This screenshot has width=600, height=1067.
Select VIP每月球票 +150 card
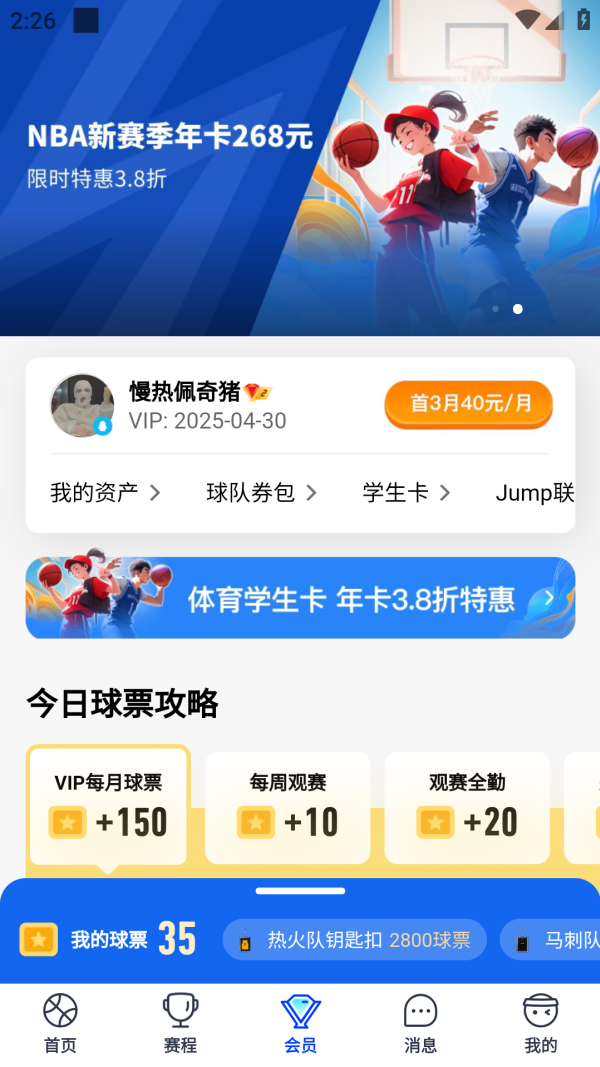[108, 806]
